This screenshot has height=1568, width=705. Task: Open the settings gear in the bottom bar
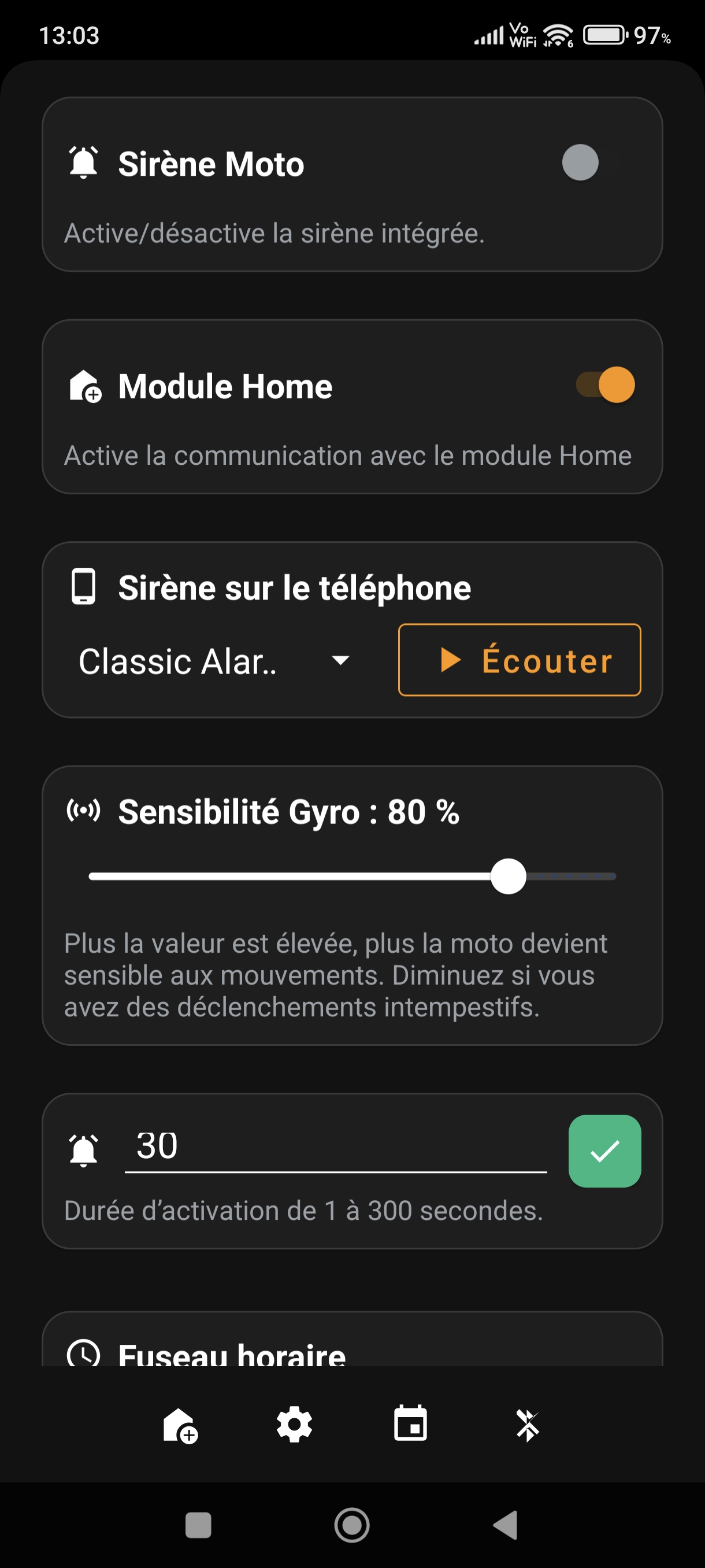294,1425
